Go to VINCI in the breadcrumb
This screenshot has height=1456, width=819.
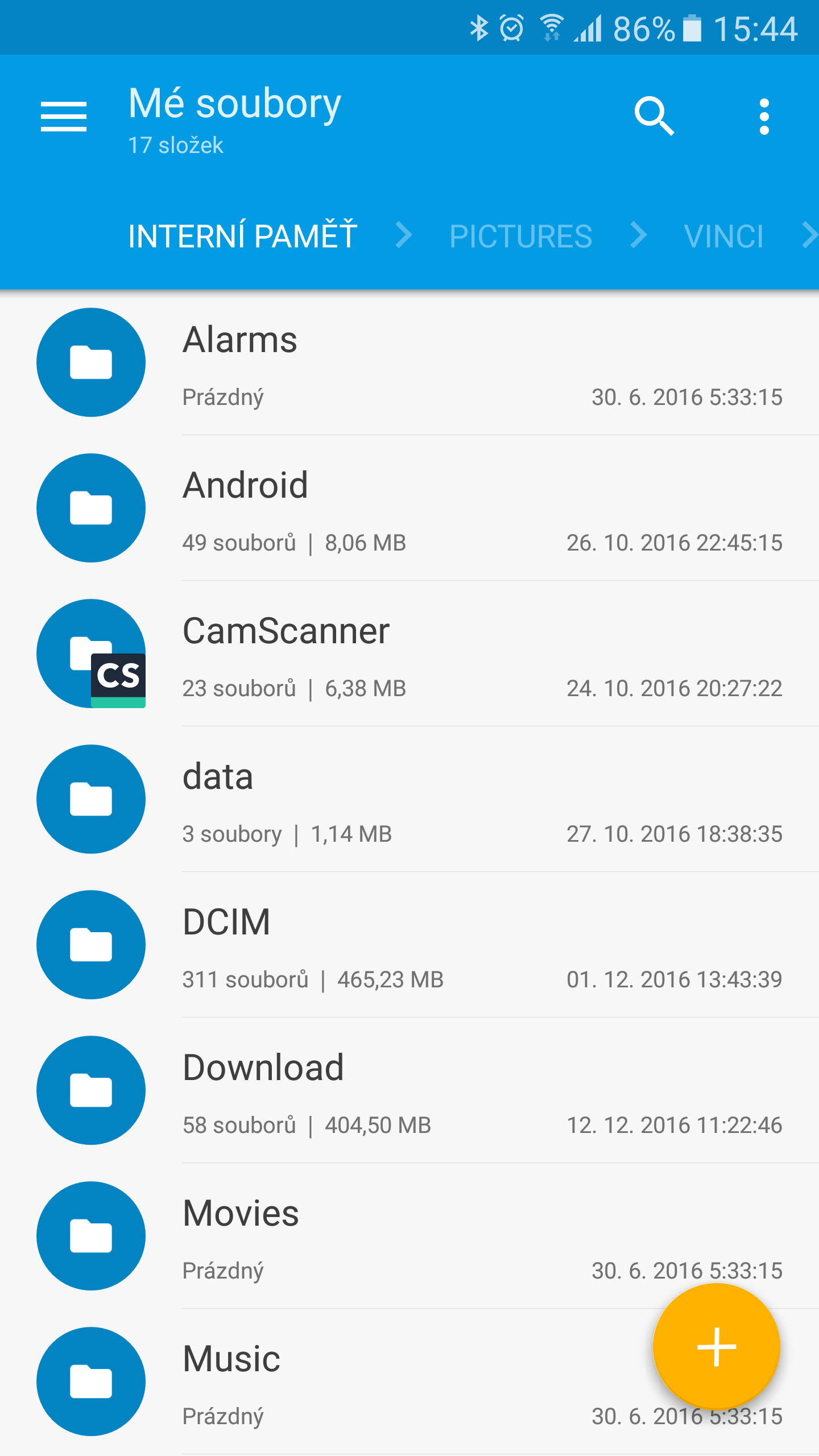(x=723, y=235)
